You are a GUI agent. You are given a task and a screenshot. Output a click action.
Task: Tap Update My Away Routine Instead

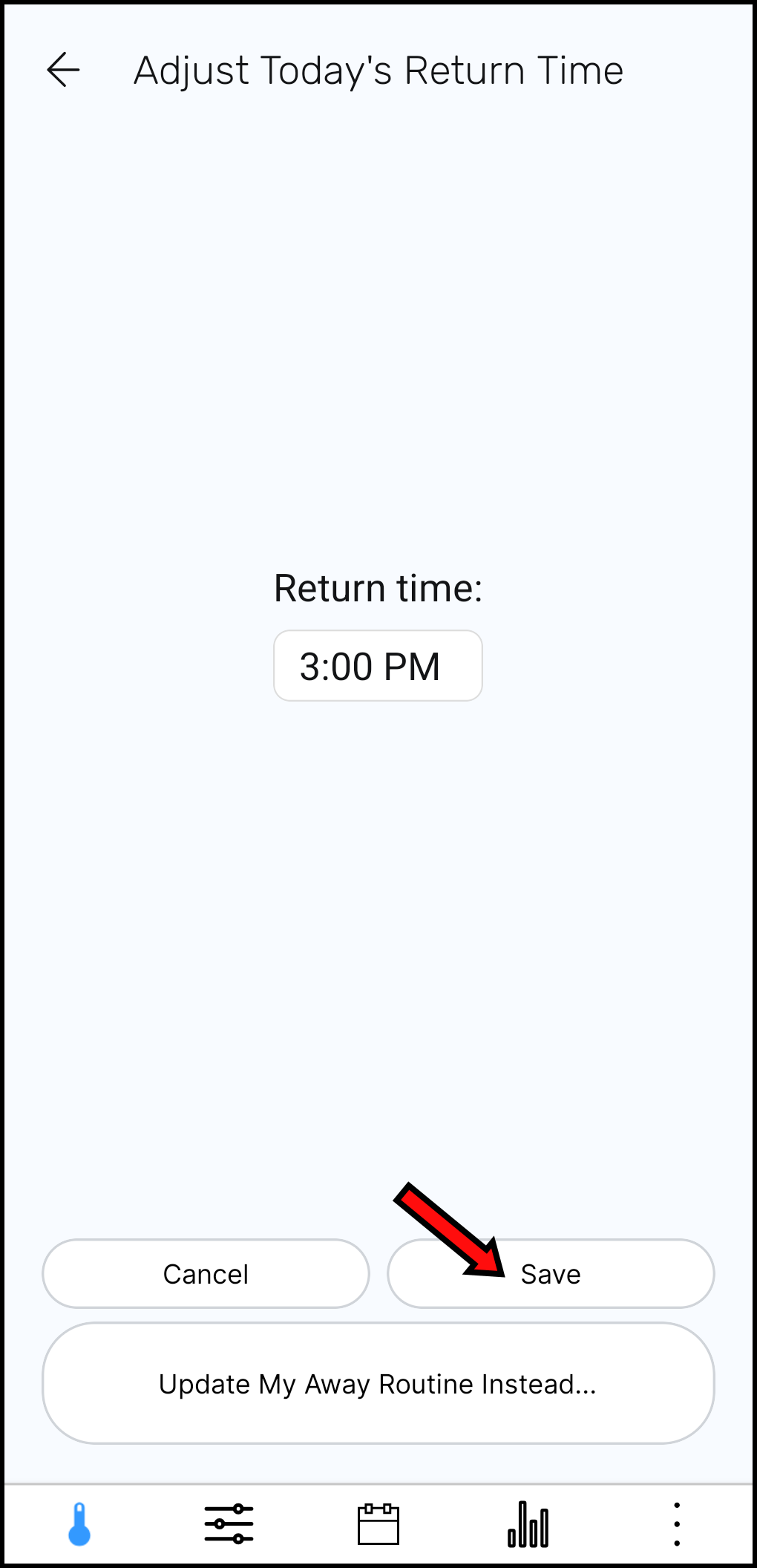[x=378, y=1384]
